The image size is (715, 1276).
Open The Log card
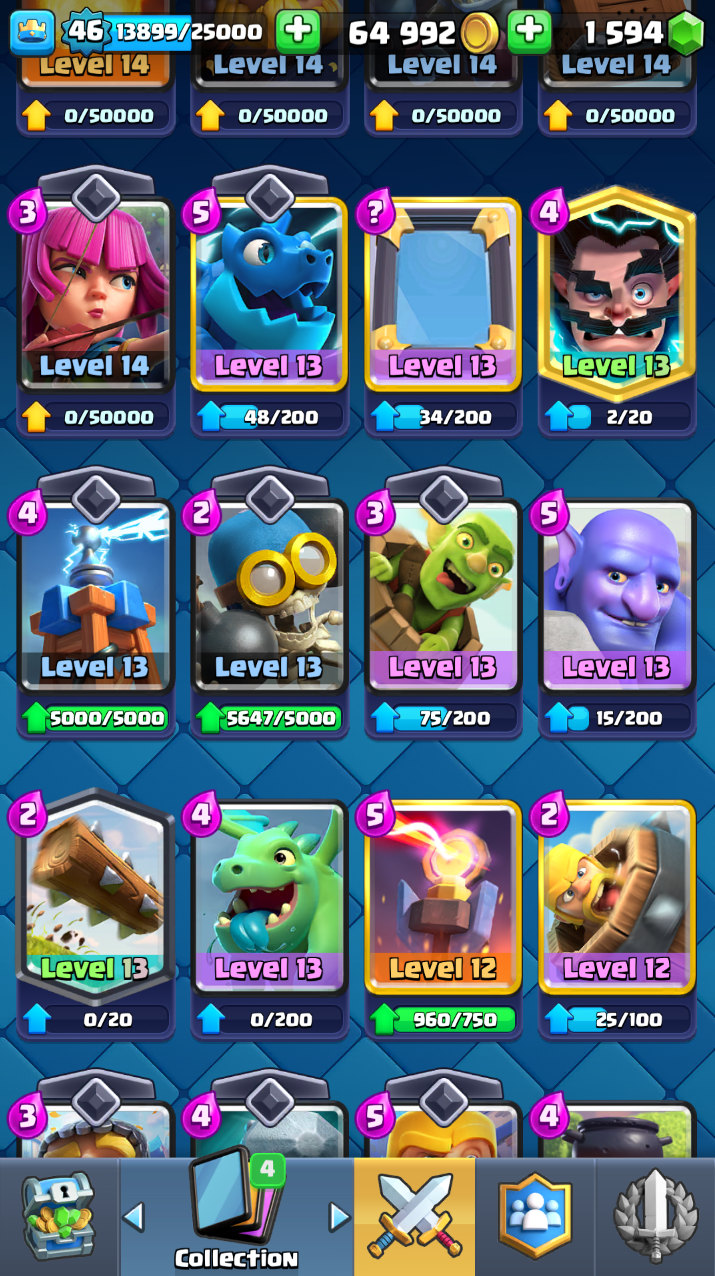[96, 900]
